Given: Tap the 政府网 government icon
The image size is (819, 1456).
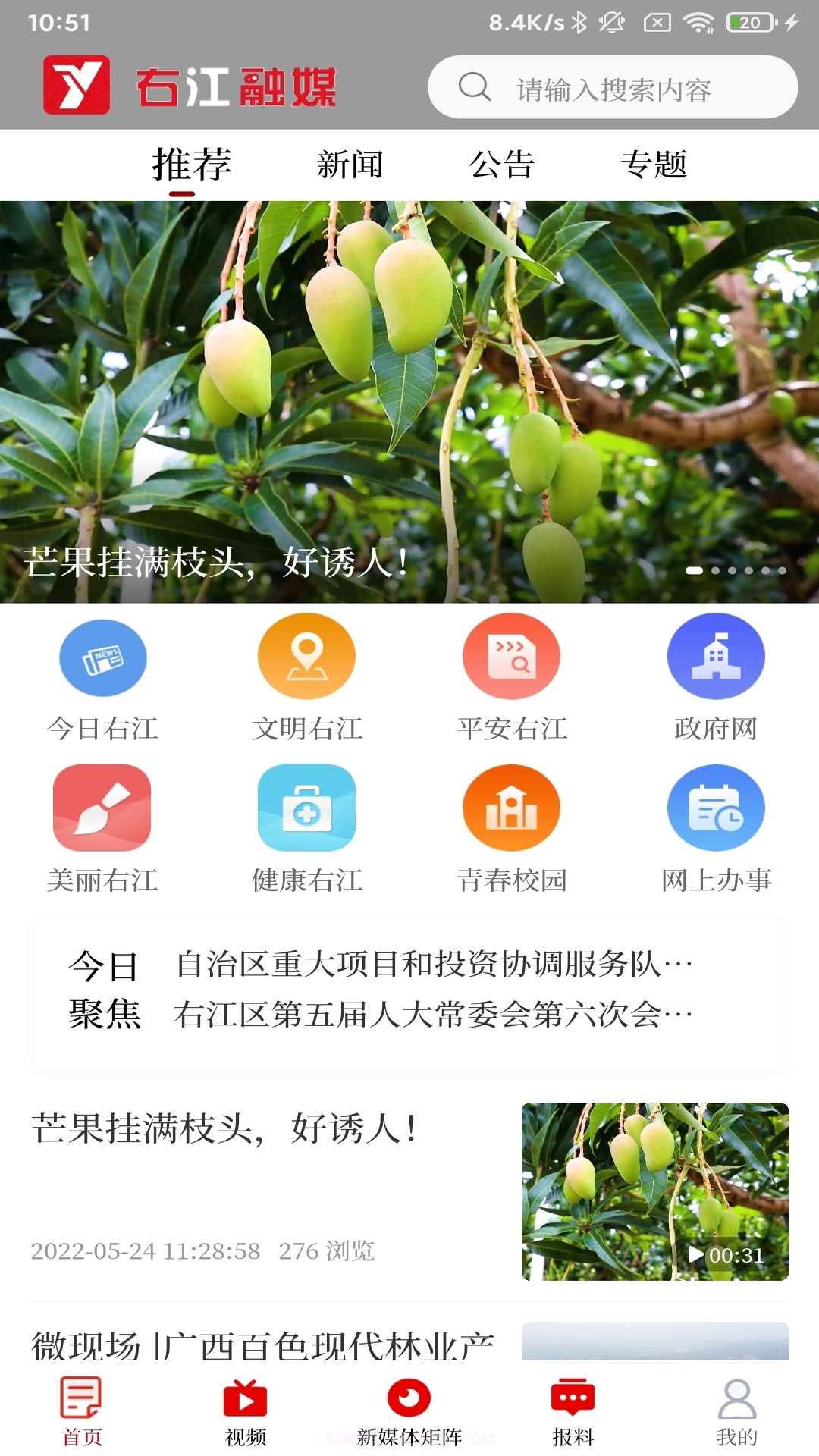Looking at the screenshot, I should [716, 657].
